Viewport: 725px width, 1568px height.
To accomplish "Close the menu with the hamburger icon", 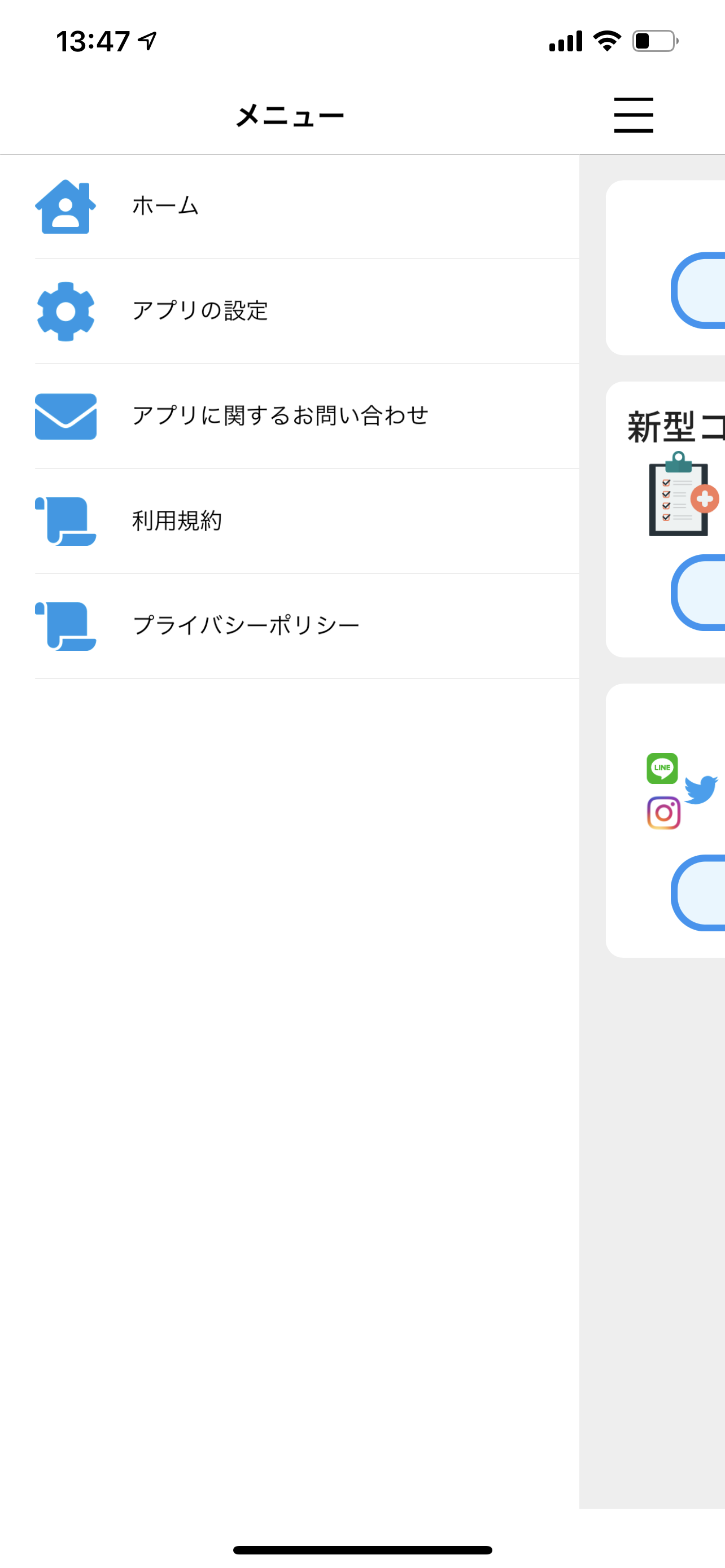I will coord(633,115).
